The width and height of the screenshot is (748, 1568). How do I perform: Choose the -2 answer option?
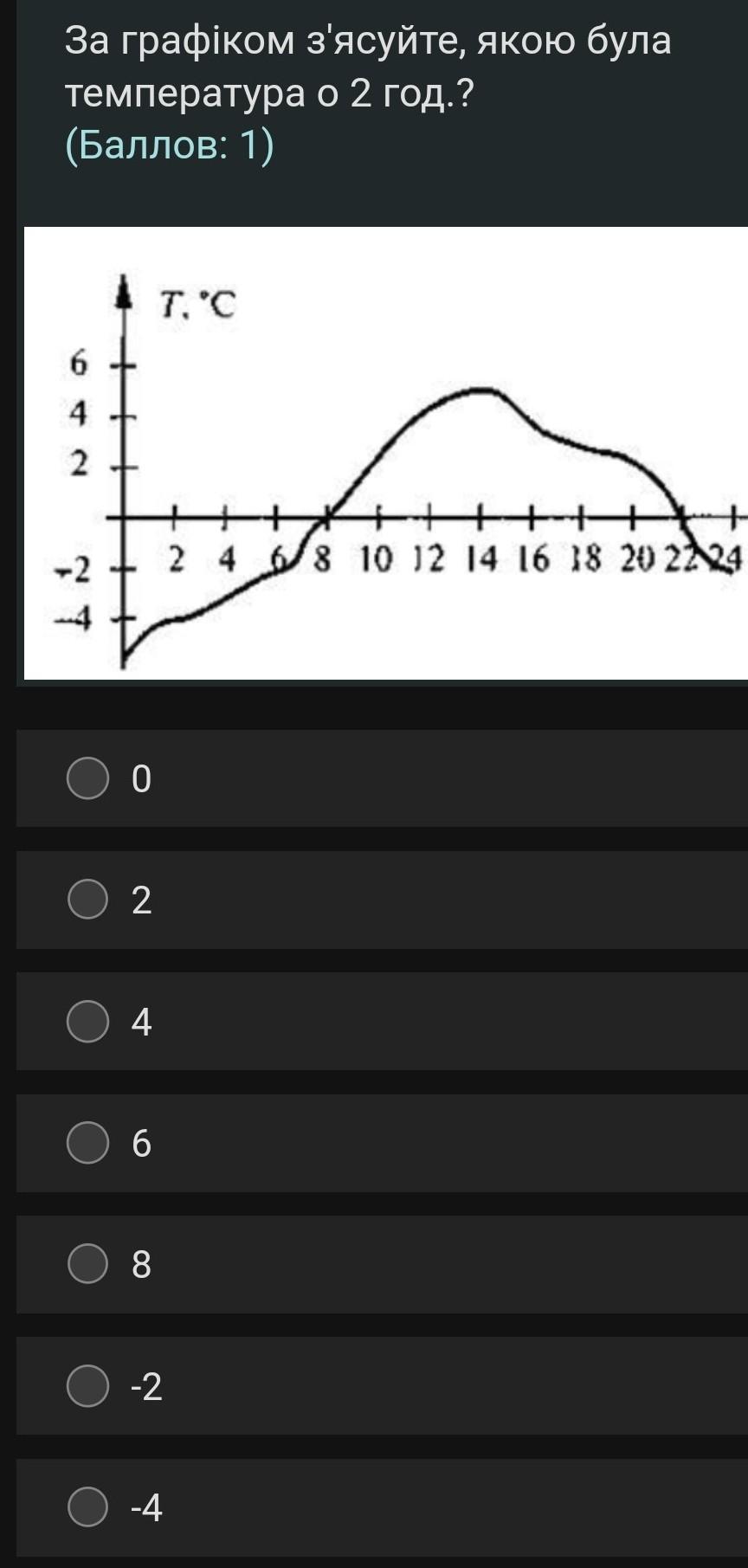pyautogui.click(x=88, y=1386)
